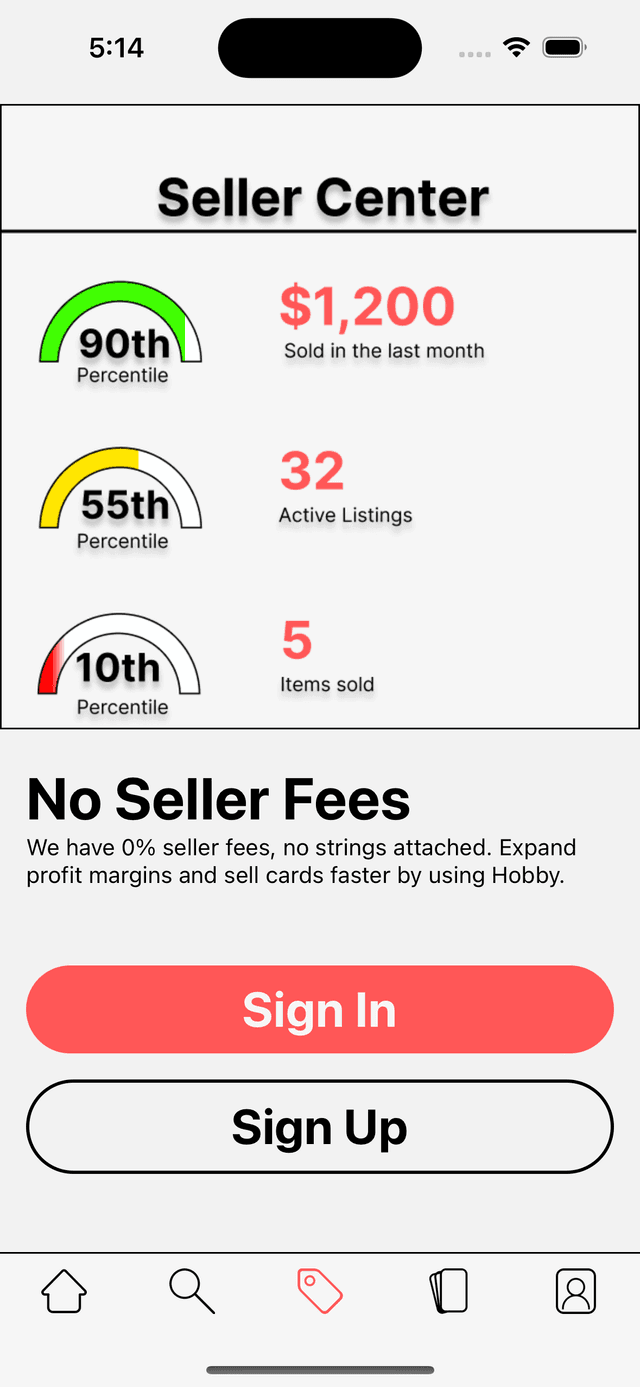Open the Search tab
The height and width of the screenshot is (1387, 640).
[192, 1291]
